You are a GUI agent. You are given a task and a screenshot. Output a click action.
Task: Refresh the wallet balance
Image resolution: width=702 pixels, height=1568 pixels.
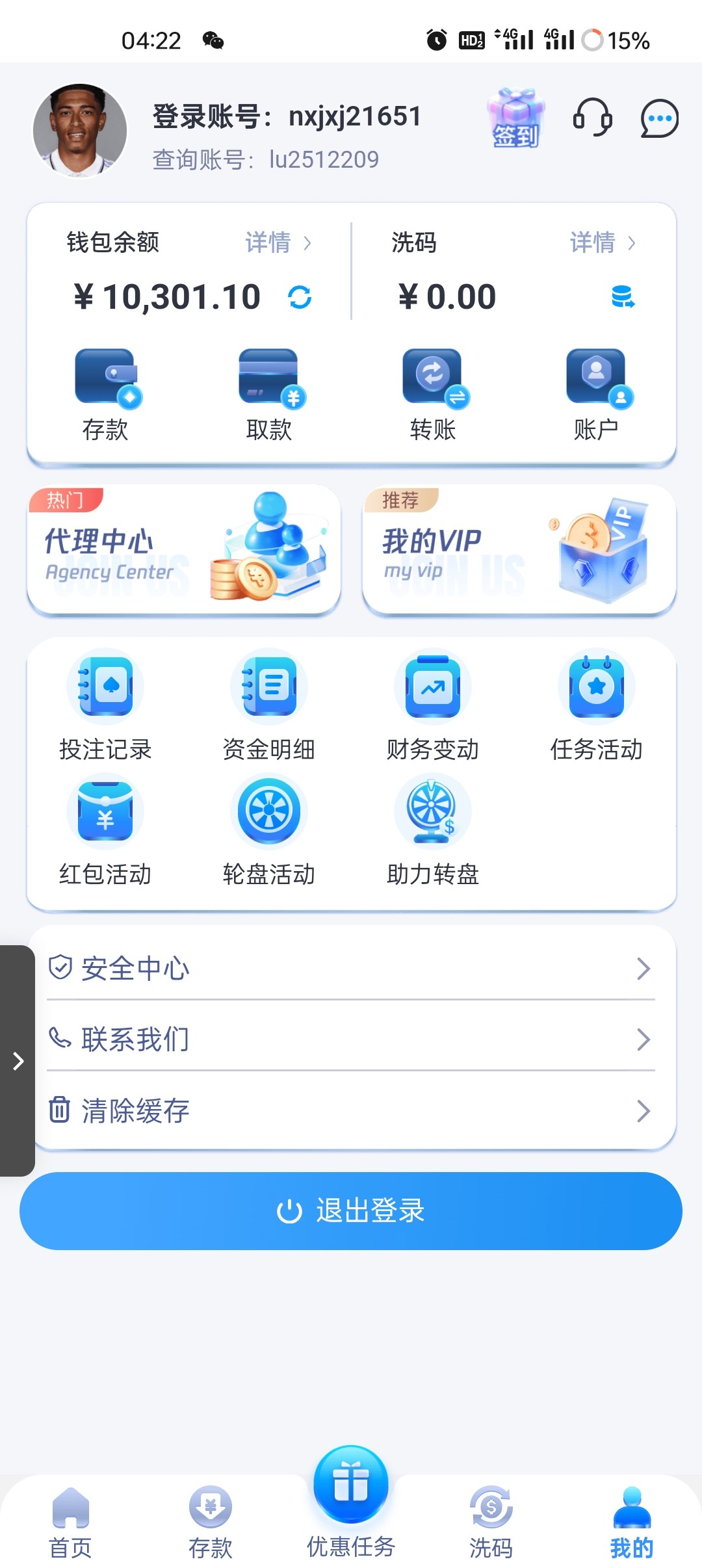coord(300,296)
